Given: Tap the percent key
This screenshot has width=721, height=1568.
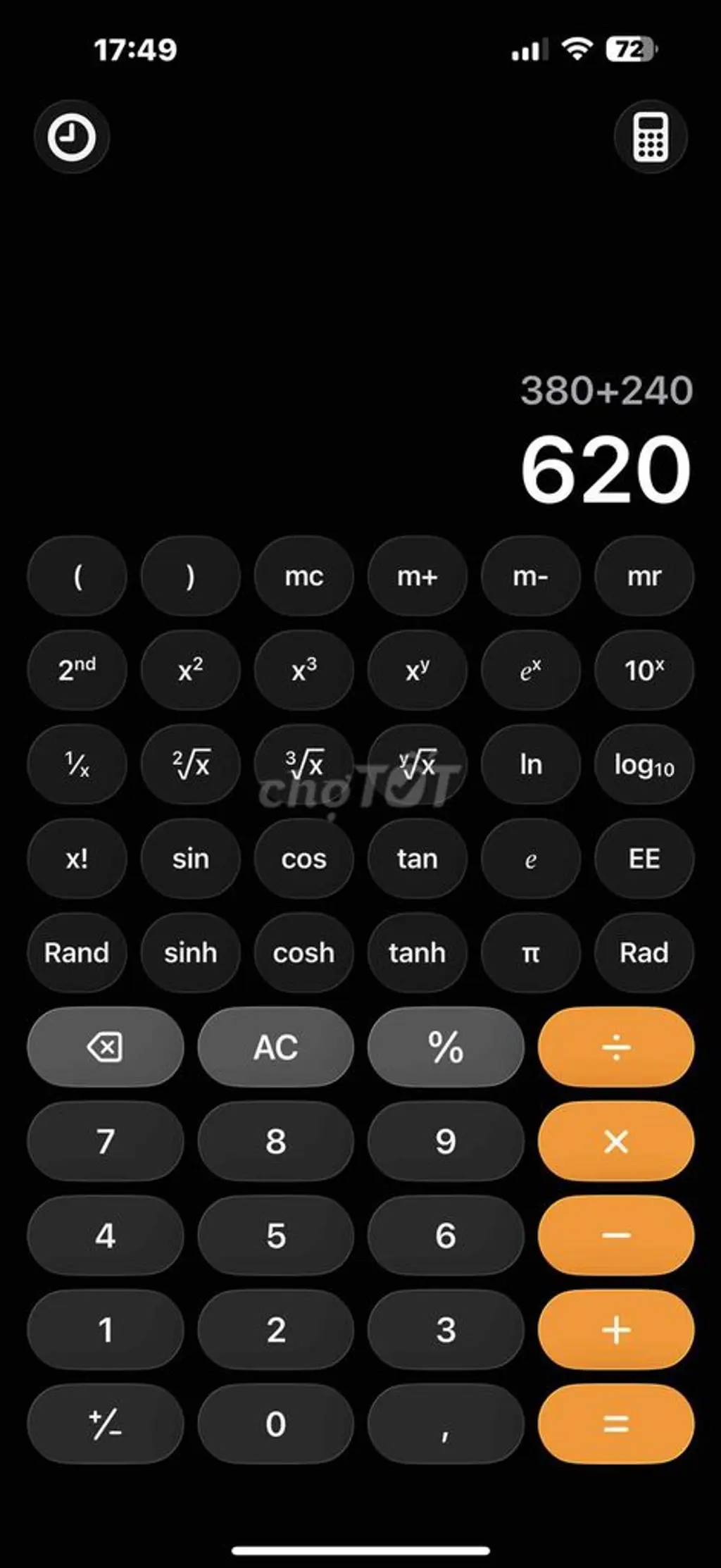Looking at the screenshot, I should [446, 1047].
